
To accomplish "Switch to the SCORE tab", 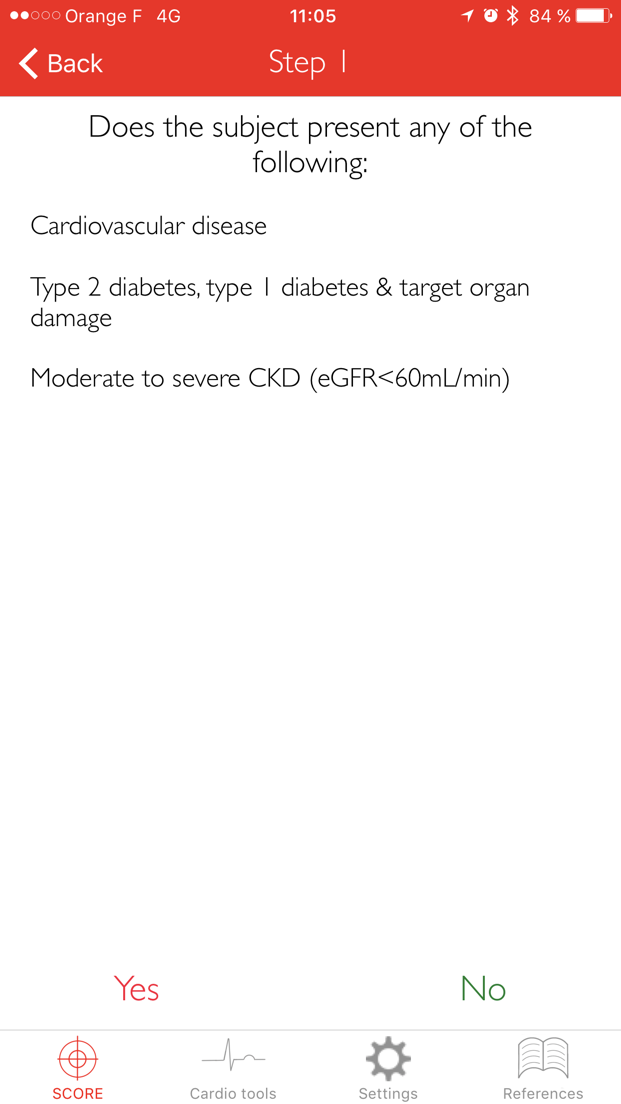I will click(x=77, y=1069).
